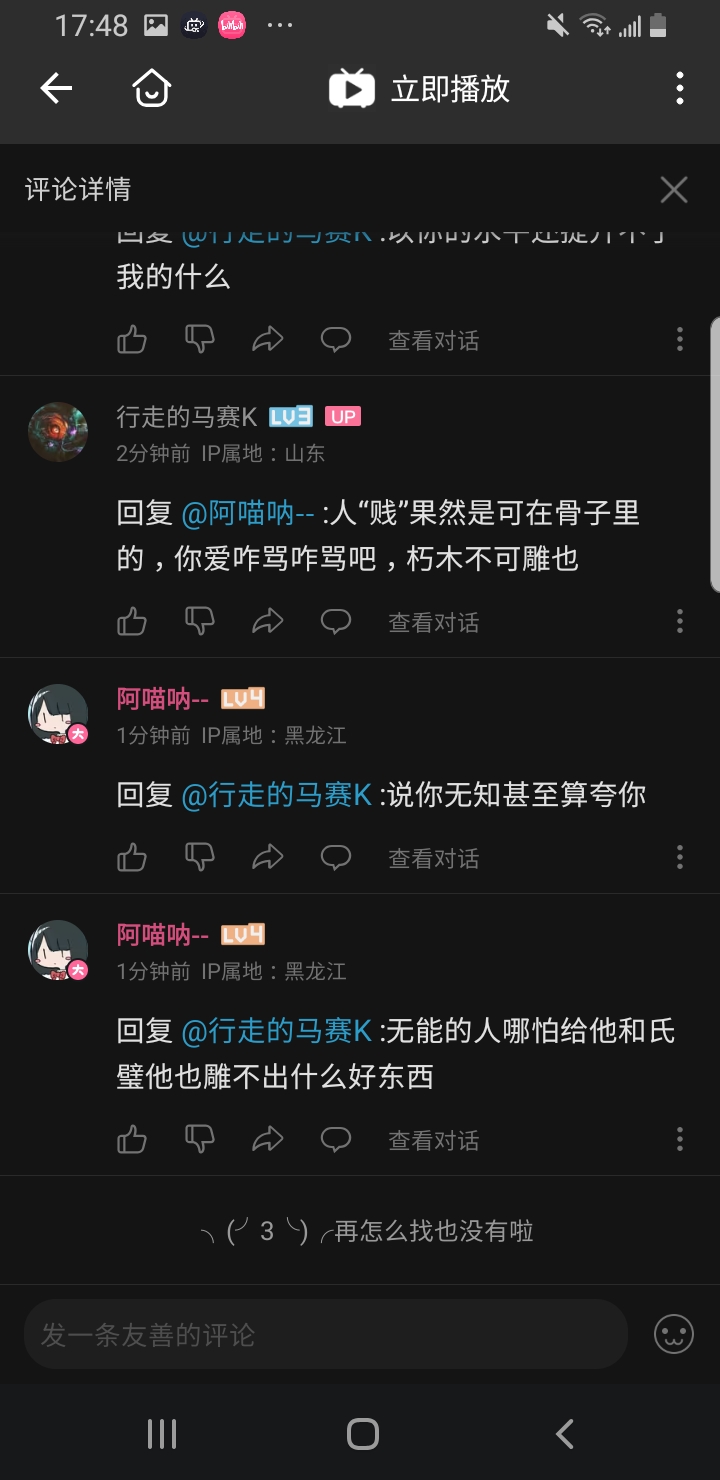Screen dimensions: 720x1480
Task: Like the 说你无知甚至算夸你 comment
Action: point(132,858)
